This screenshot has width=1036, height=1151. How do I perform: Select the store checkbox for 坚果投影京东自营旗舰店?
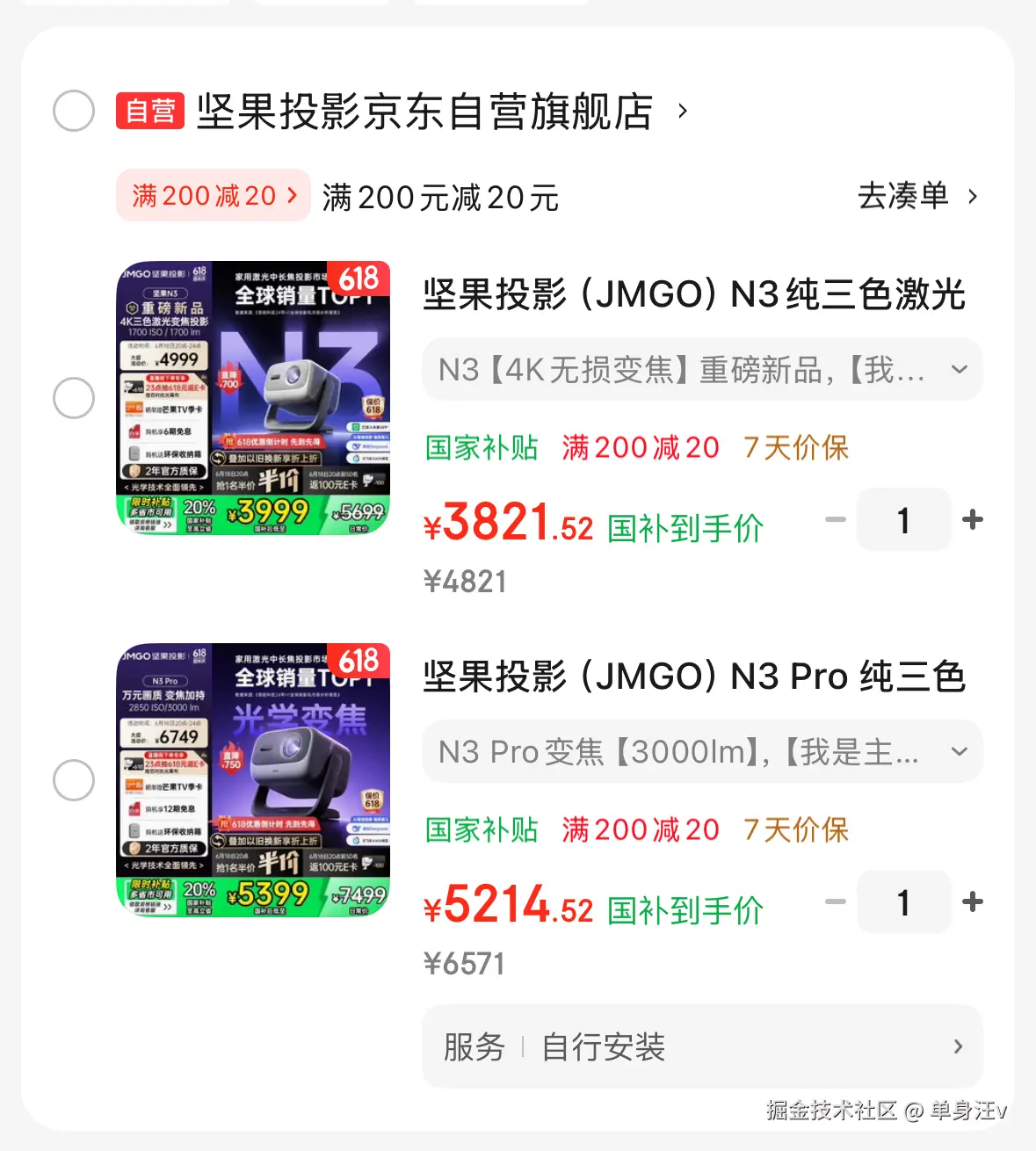pos(74,111)
